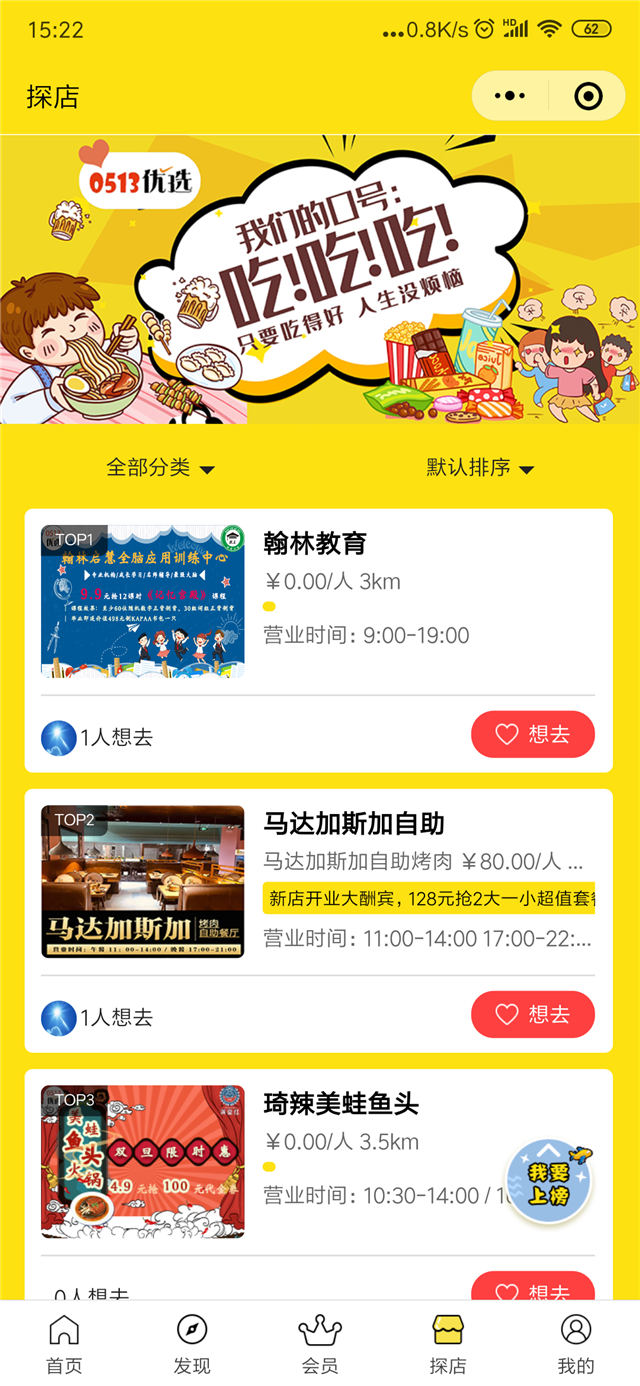Viewport: 640px width, 1386px height.
Task: Go to the 首页 tab
Action: tap(64, 1345)
